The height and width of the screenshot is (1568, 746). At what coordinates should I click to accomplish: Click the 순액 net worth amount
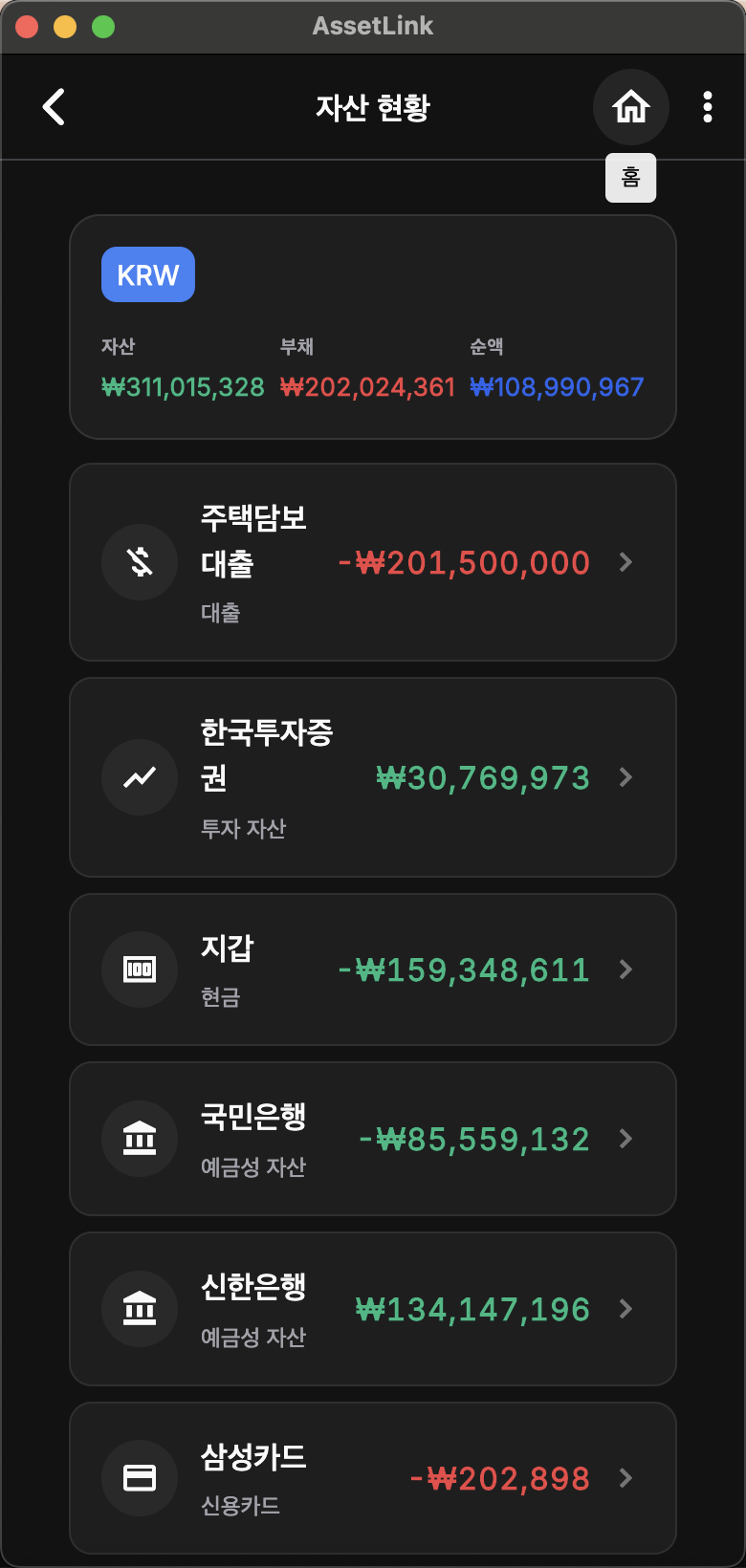click(558, 387)
